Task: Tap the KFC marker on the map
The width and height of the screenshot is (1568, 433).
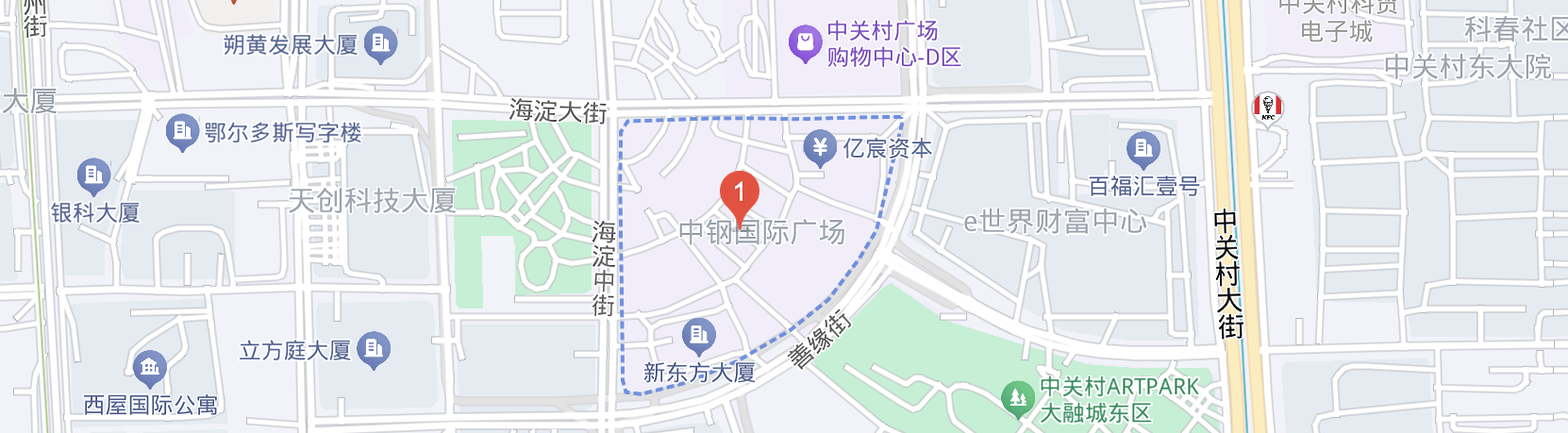Action: pos(1267,108)
